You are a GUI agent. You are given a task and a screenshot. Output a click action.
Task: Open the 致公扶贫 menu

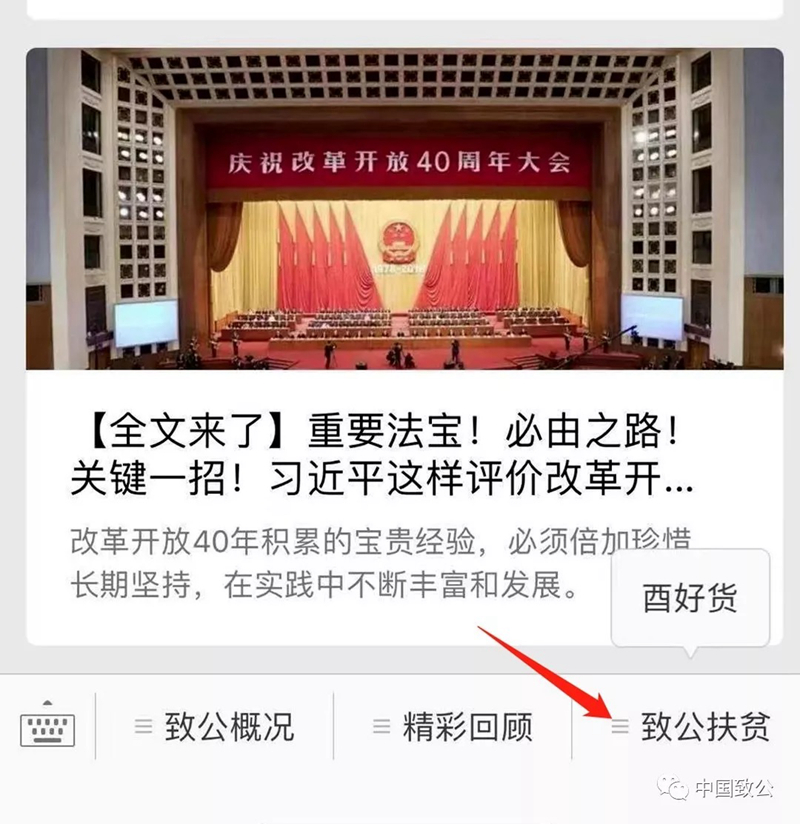tap(691, 727)
